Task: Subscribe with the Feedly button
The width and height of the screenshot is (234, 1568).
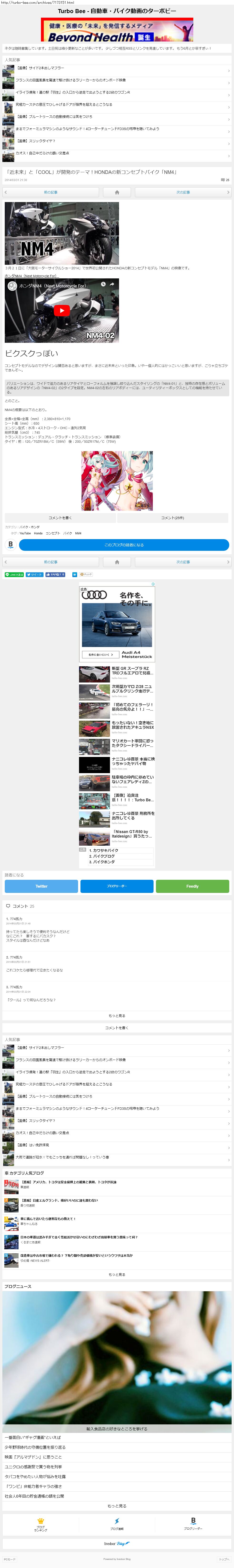Action: tap(192, 886)
